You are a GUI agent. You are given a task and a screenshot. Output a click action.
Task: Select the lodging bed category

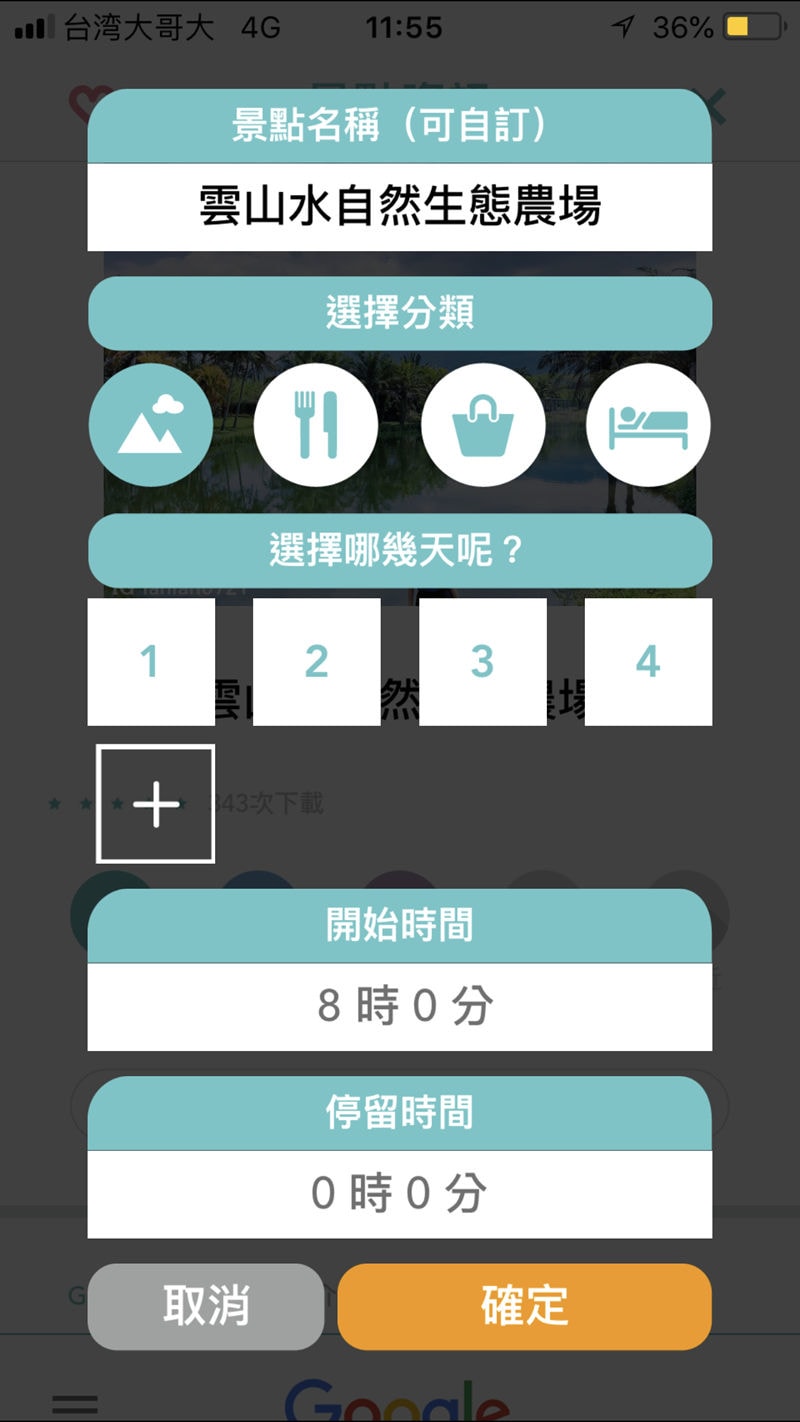coord(648,425)
